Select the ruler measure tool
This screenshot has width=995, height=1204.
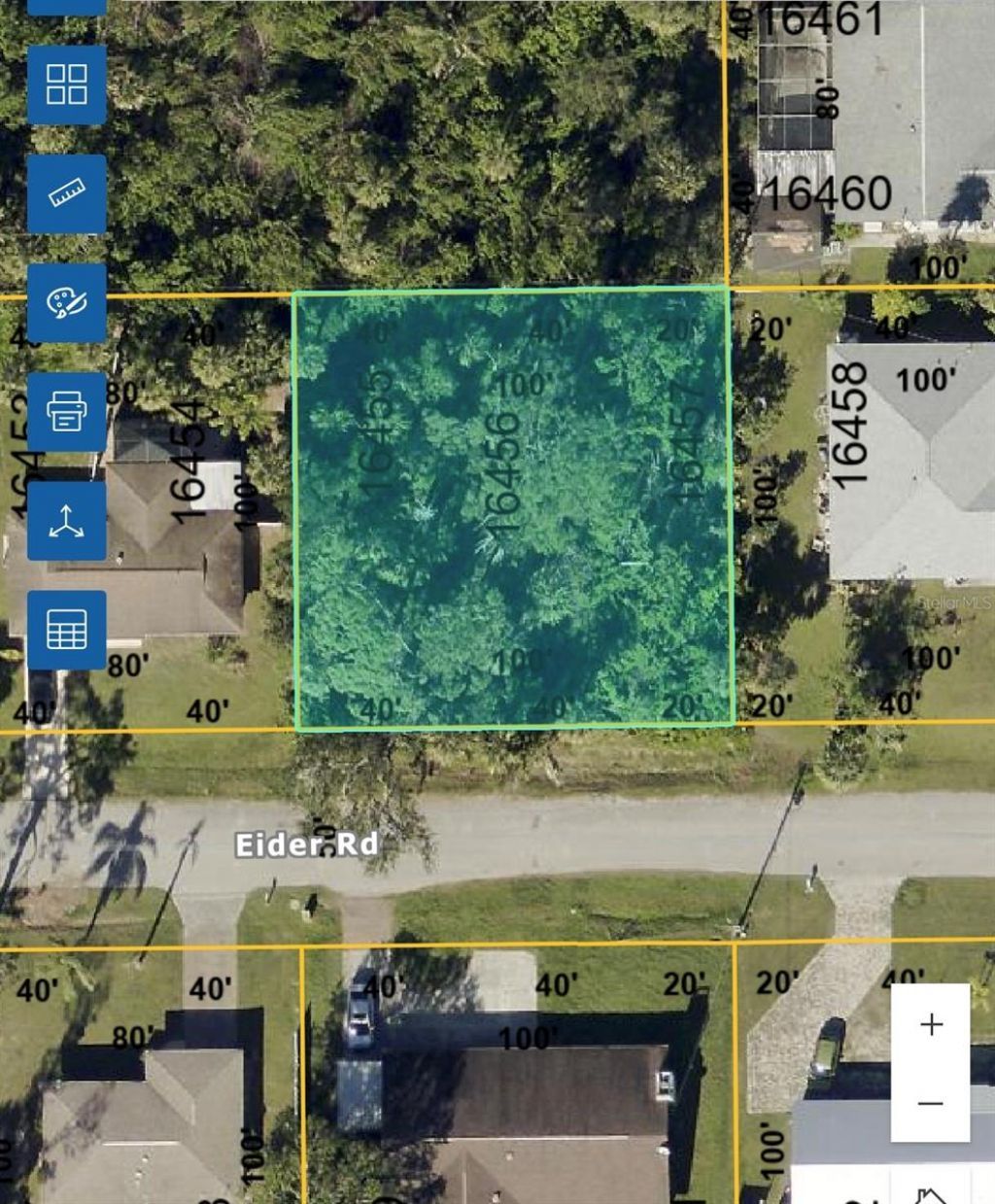[x=66, y=193]
